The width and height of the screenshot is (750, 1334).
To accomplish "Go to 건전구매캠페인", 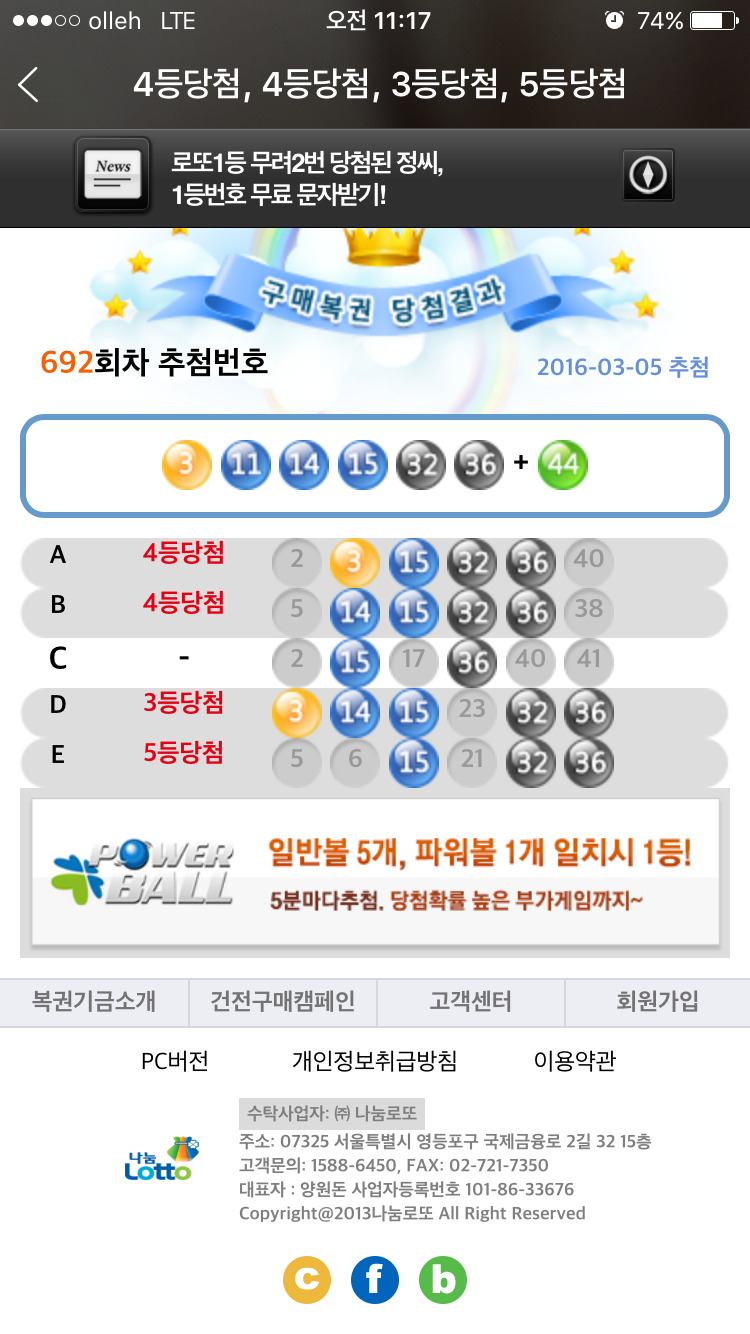I will (x=282, y=1002).
